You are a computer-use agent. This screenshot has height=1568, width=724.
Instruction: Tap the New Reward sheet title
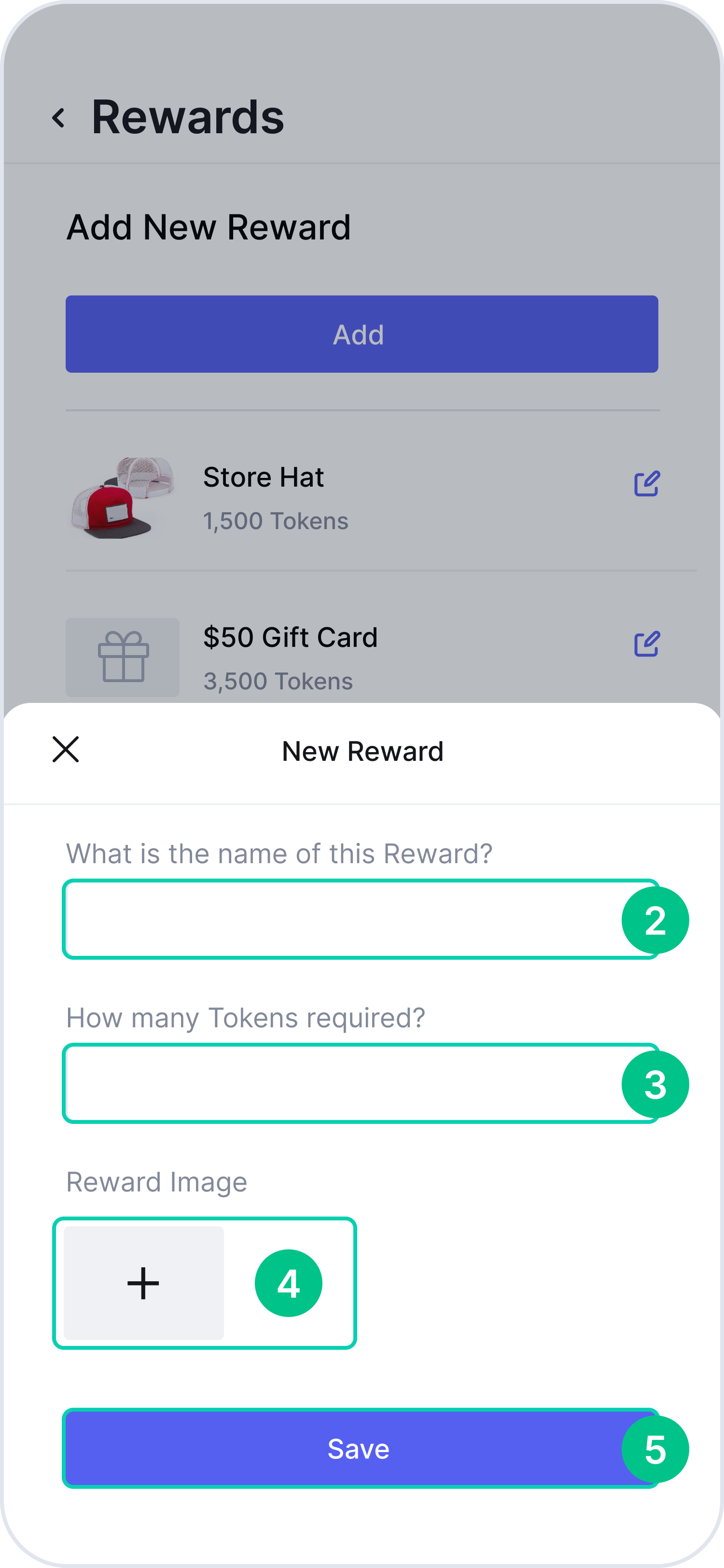[362, 750]
